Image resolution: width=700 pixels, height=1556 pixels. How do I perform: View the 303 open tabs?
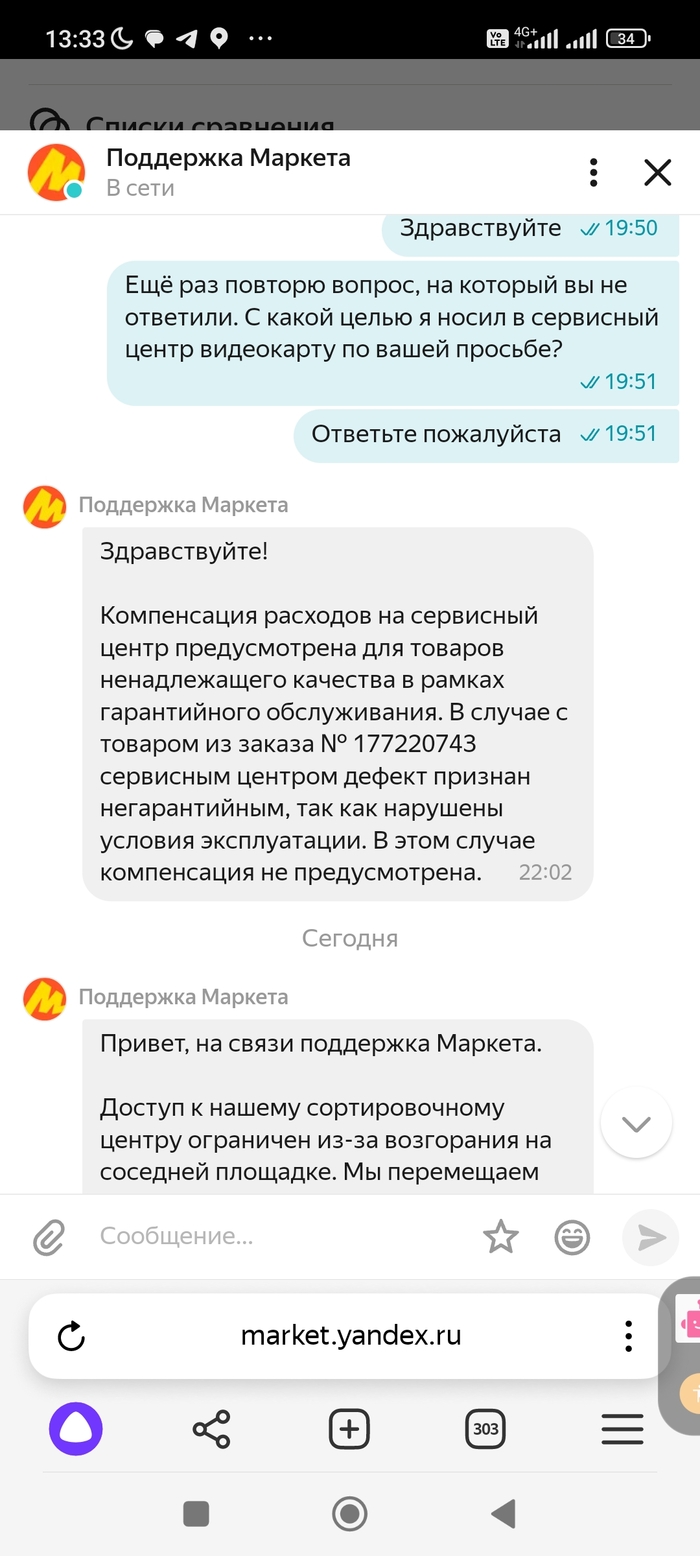[486, 1429]
